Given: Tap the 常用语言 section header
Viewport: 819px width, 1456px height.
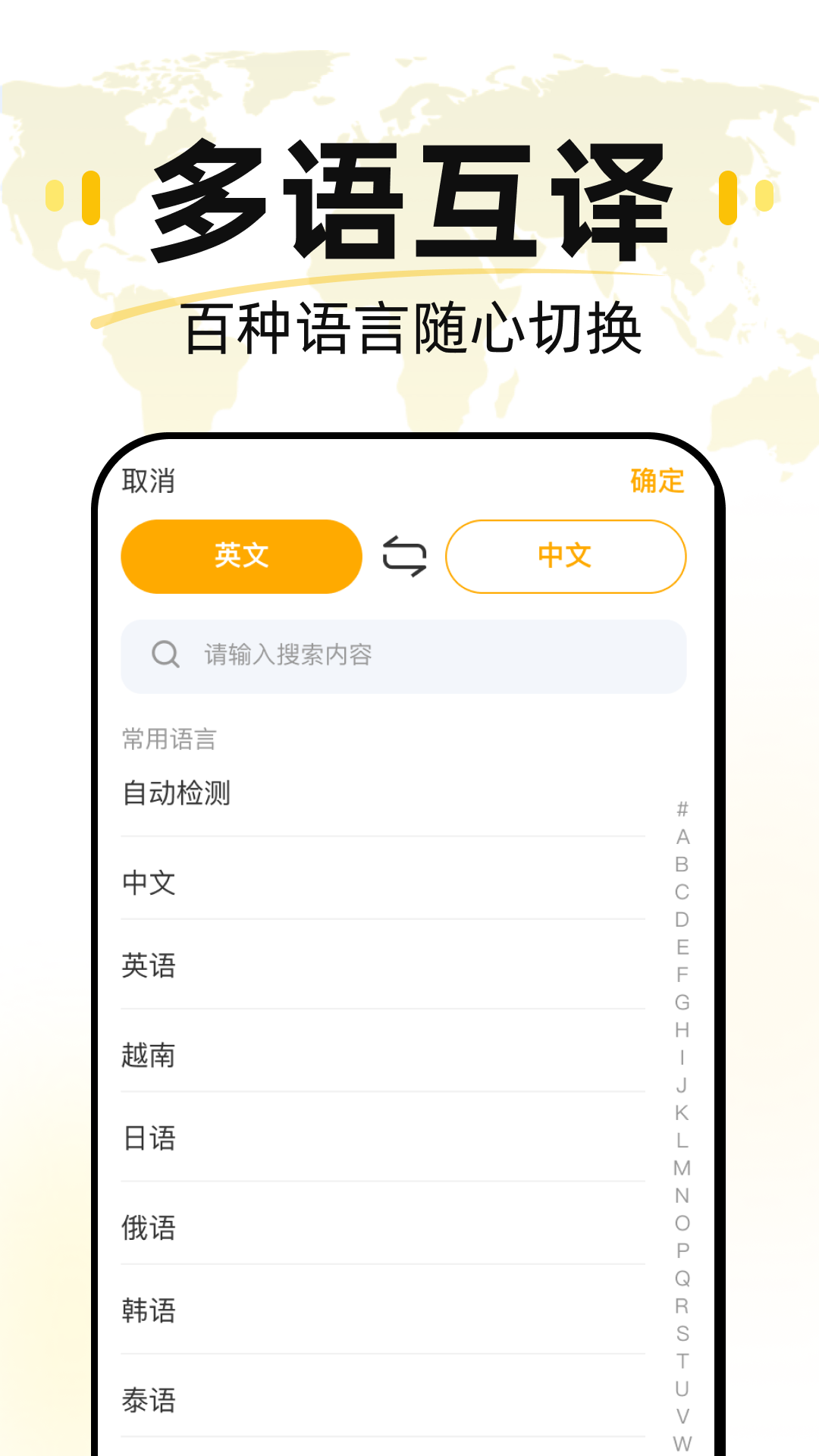Looking at the screenshot, I should [x=168, y=739].
